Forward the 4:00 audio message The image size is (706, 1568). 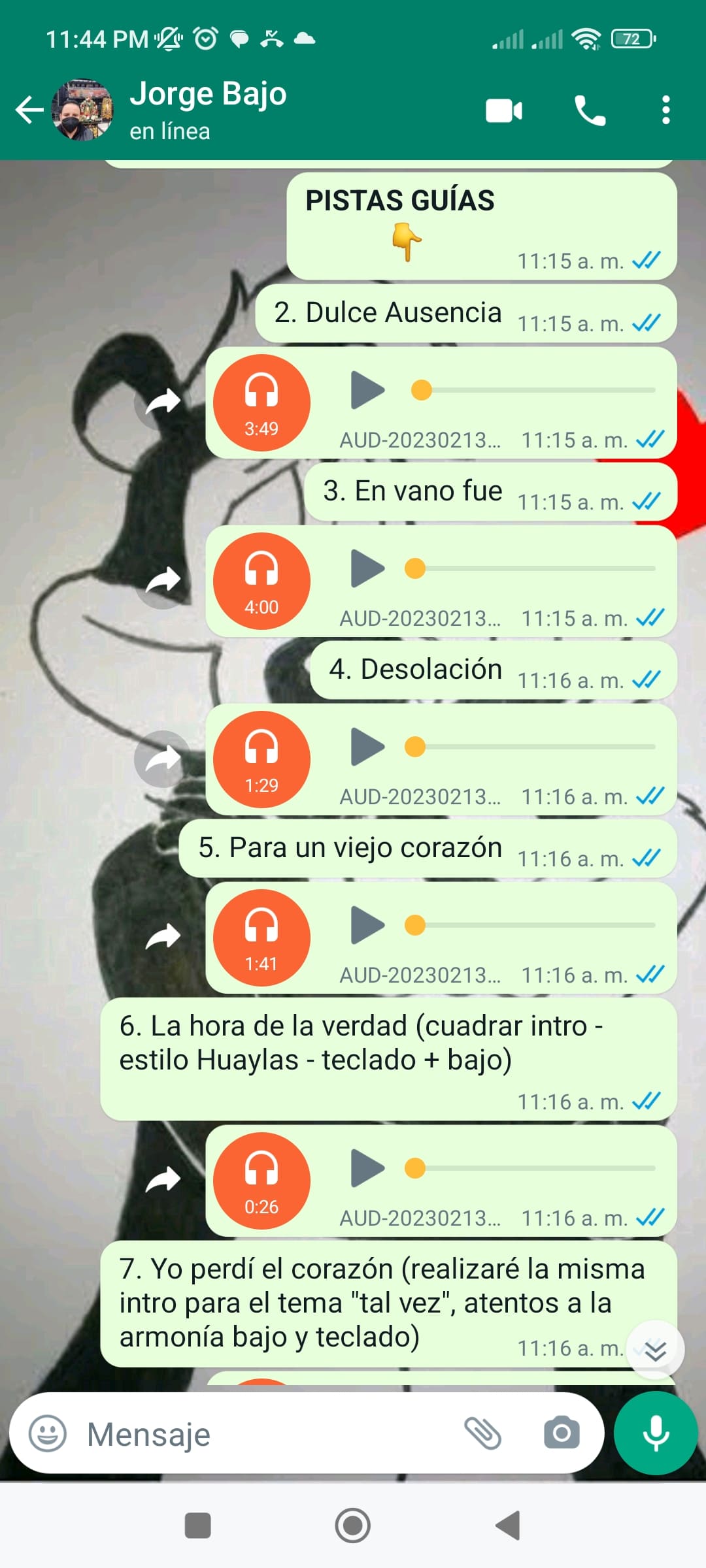(x=162, y=580)
